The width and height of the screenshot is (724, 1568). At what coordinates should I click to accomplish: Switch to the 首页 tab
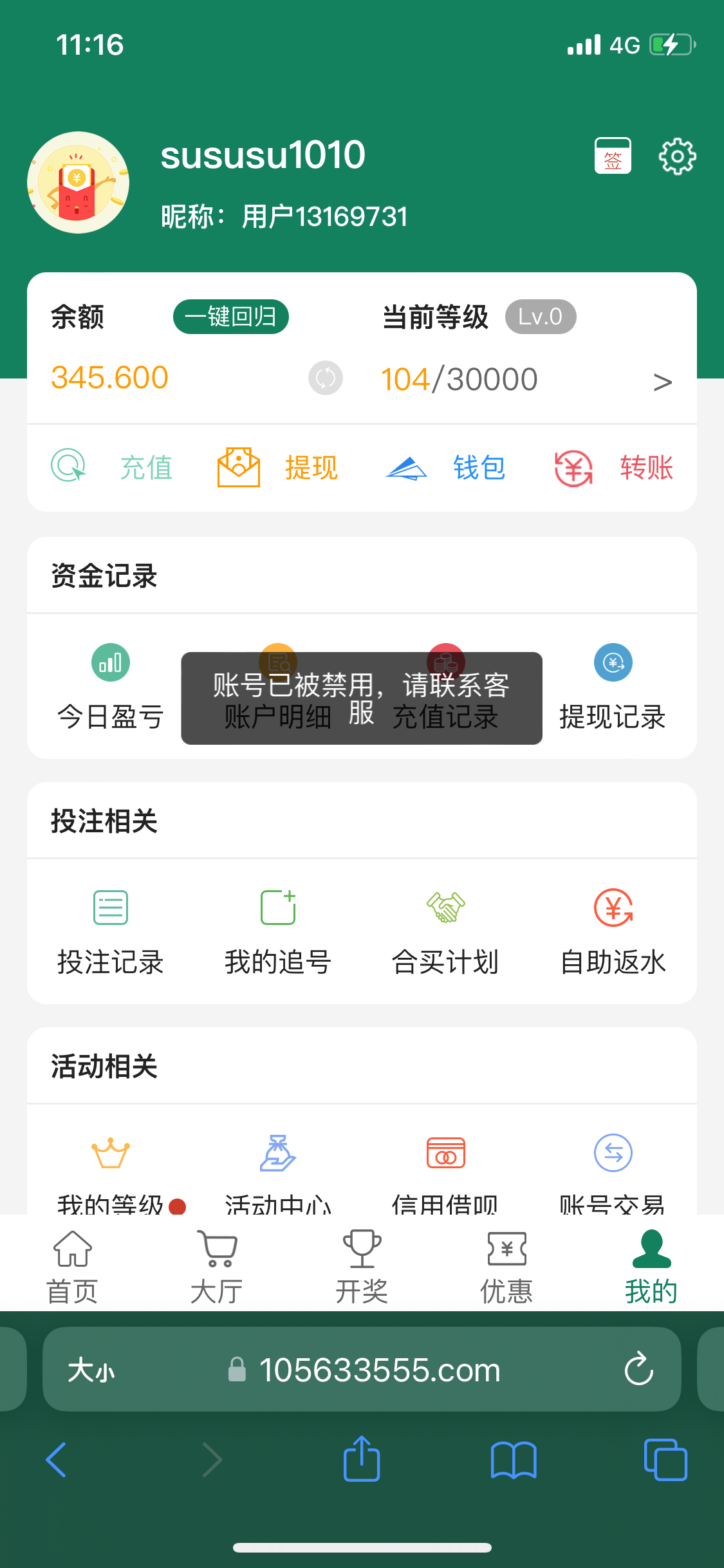72,1266
